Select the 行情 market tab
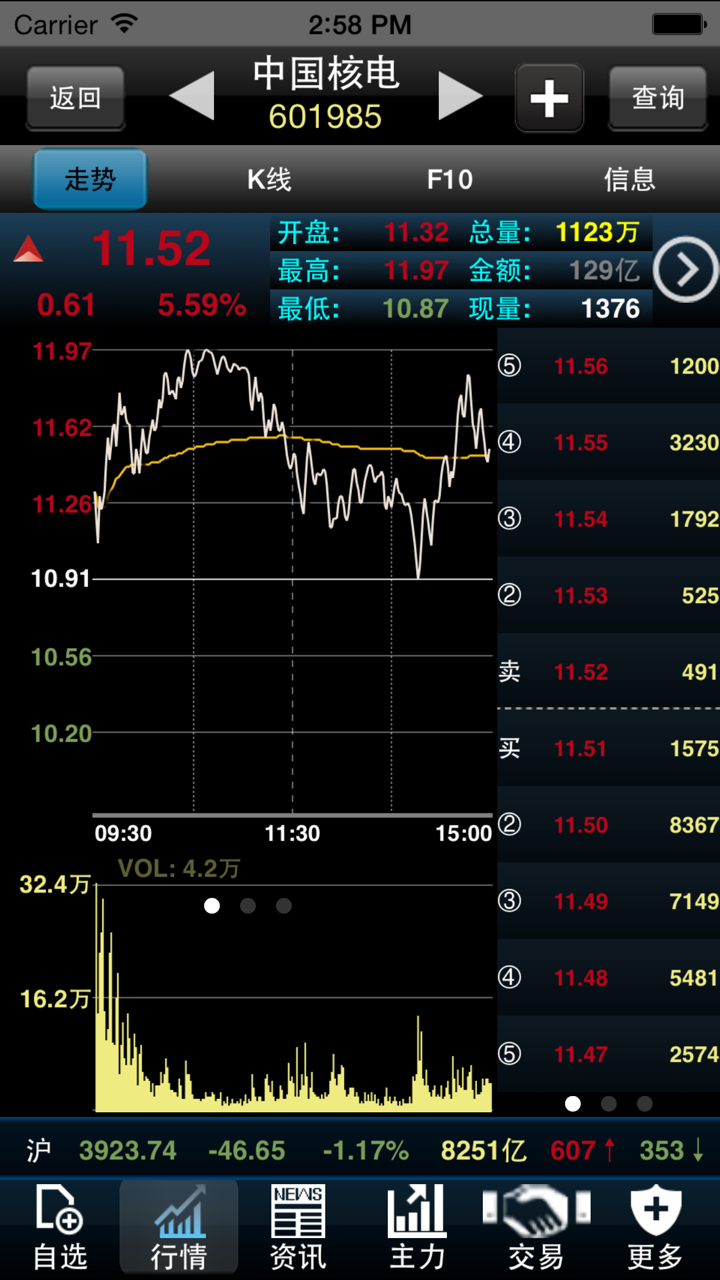The image size is (720, 1280). (x=179, y=1228)
